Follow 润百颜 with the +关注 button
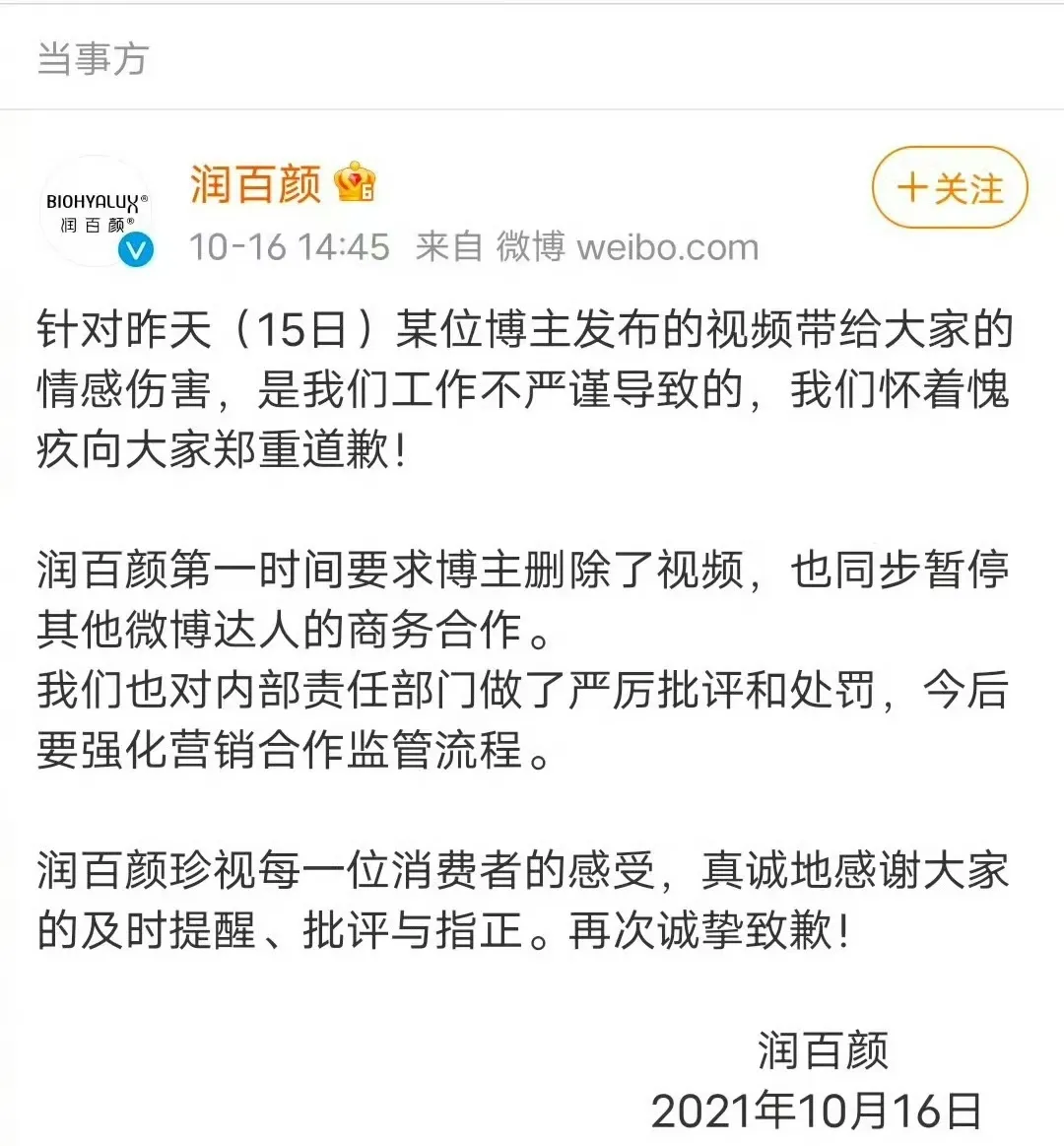The image size is (1064, 1146). (949, 187)
